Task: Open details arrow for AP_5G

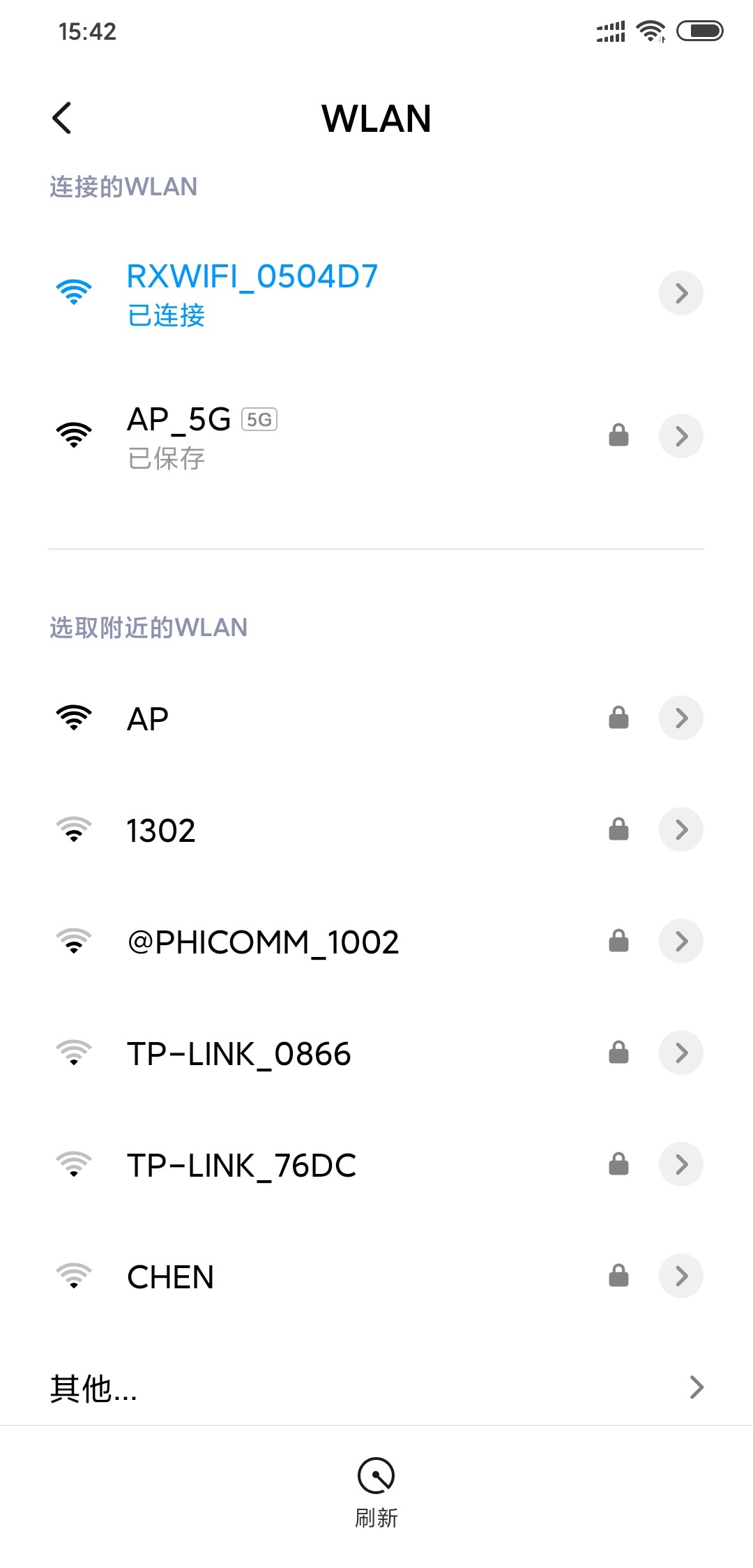Action: pyautogui.click(x=680, y=436)
